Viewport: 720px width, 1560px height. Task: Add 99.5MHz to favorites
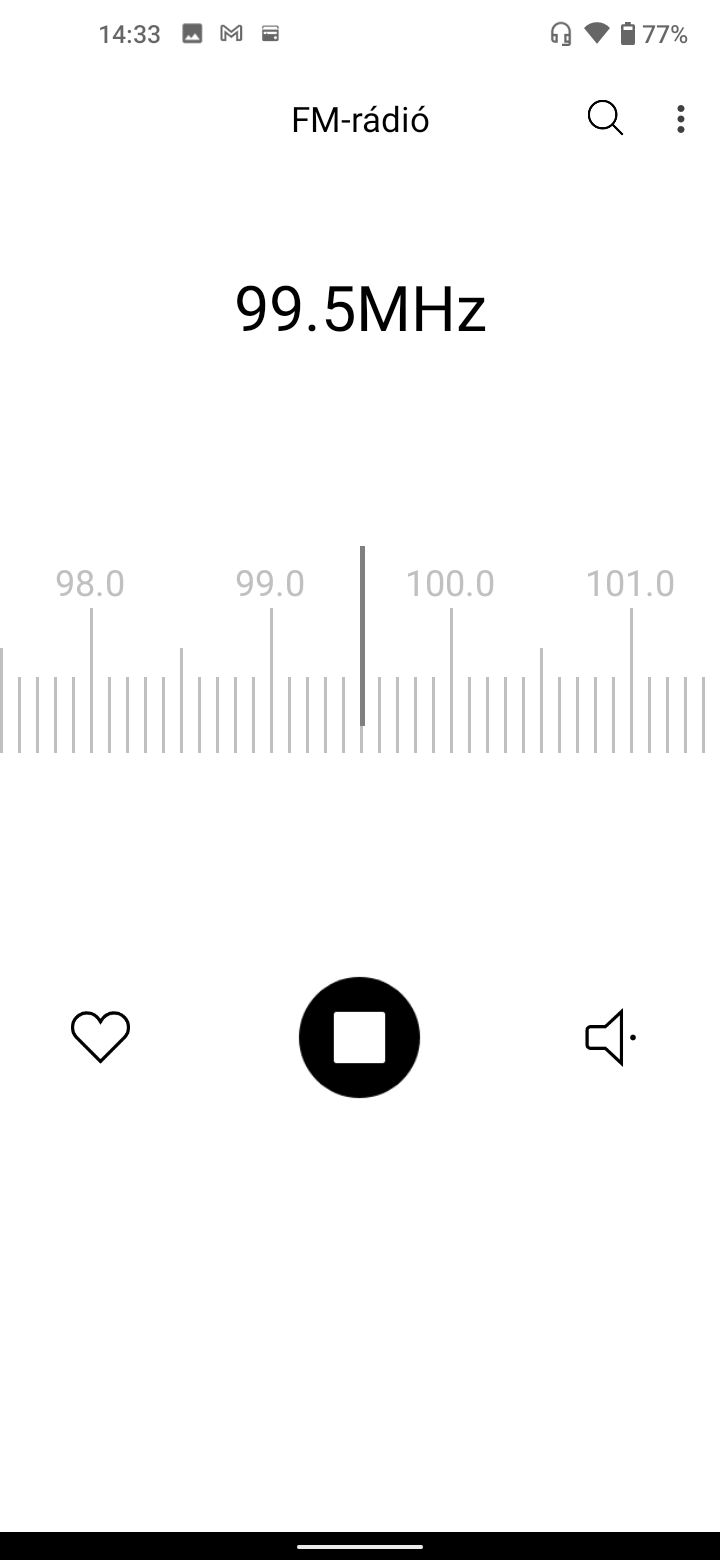coord(101,1037)
